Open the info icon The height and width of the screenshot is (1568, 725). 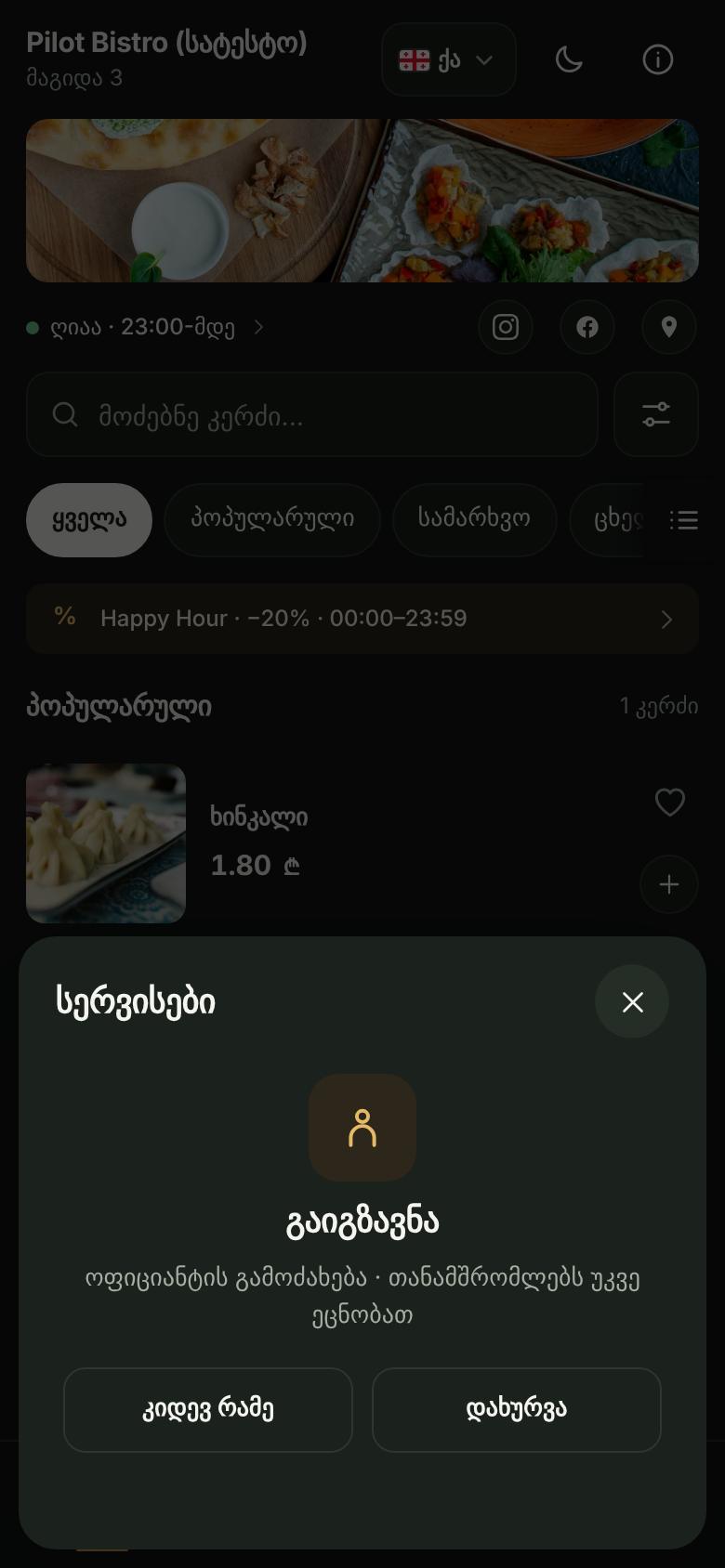coord(658,59)
